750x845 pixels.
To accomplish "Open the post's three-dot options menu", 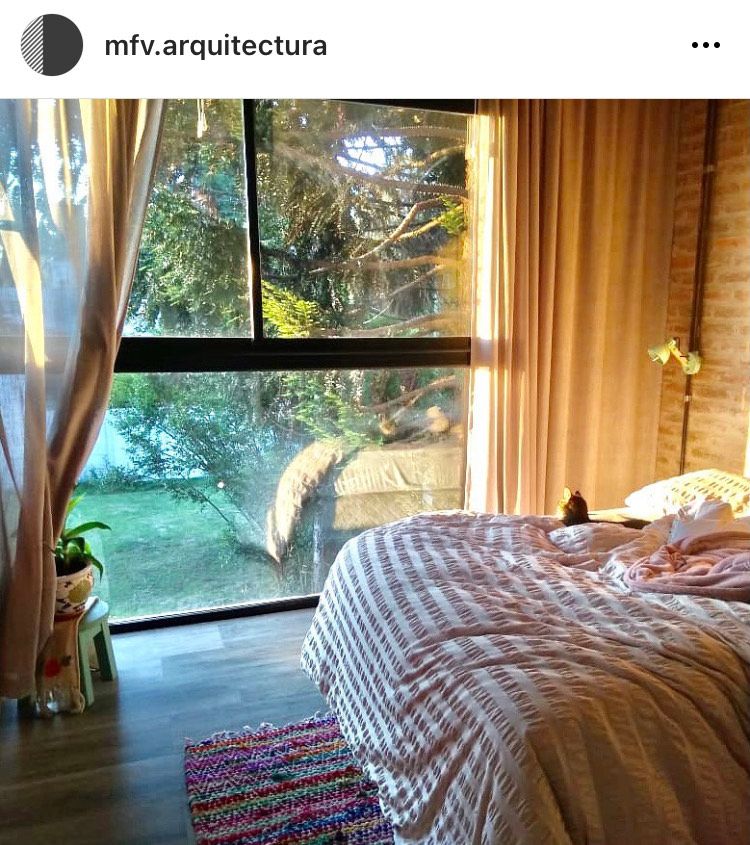I will point(705,46).
